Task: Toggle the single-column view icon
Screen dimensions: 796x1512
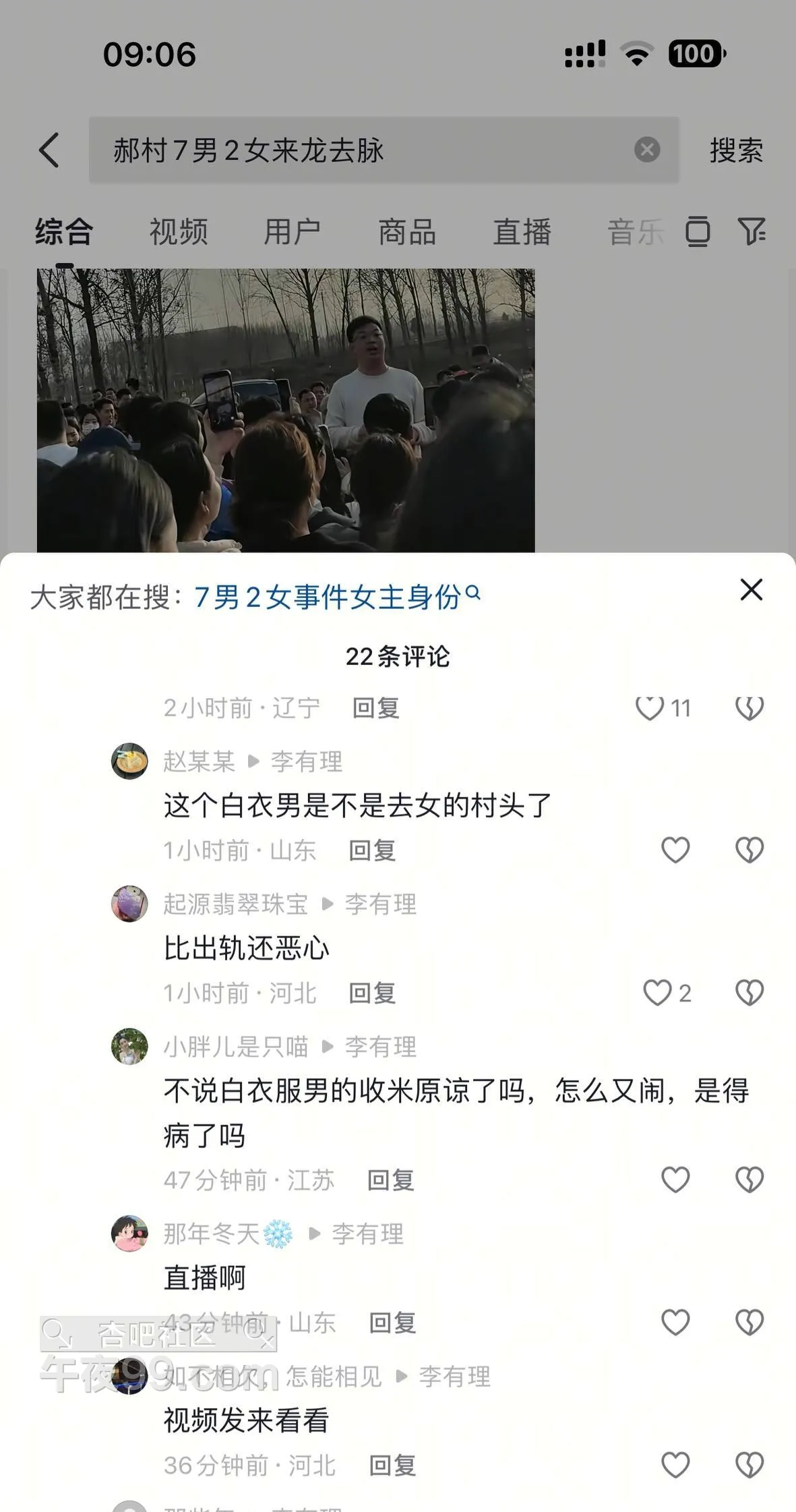Action: tap(698, 232)
